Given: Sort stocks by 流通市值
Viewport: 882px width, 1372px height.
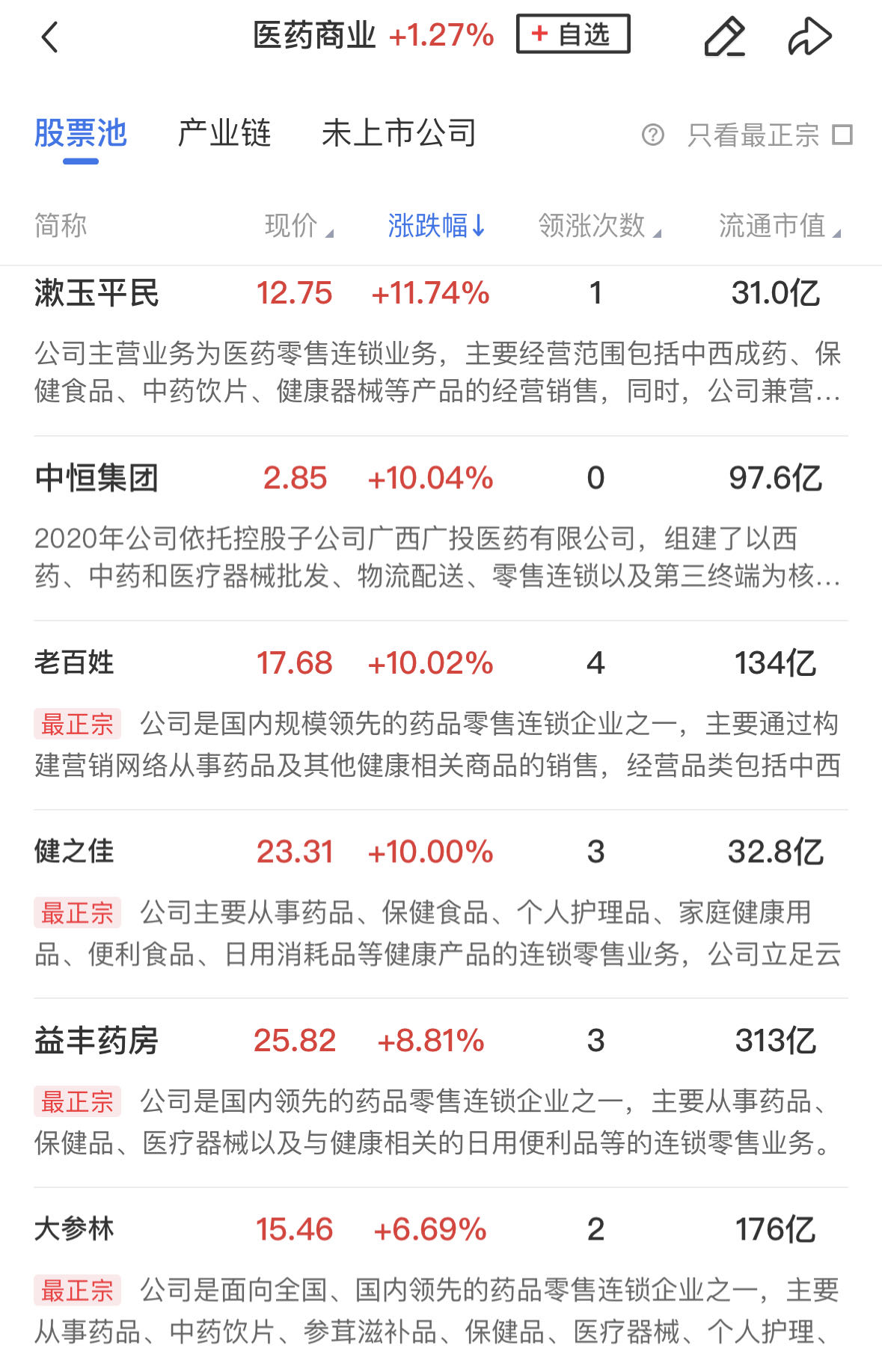Looking at the screenshot, I should click(x=779, y=225).
